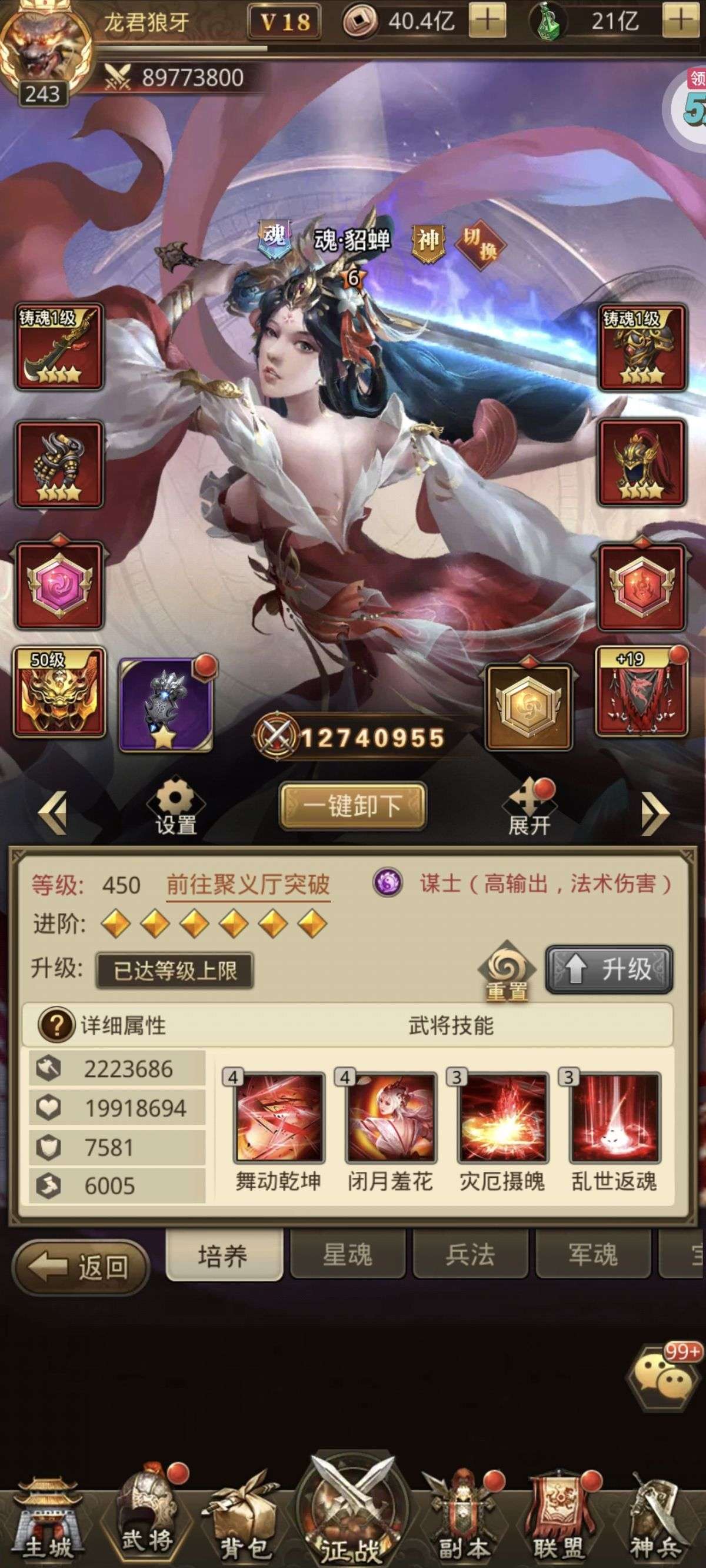Image resolution: width=706 pixels, height=1568 pixels.
Task: Add coins with plus beside 40.4亿
Action: 487,21
